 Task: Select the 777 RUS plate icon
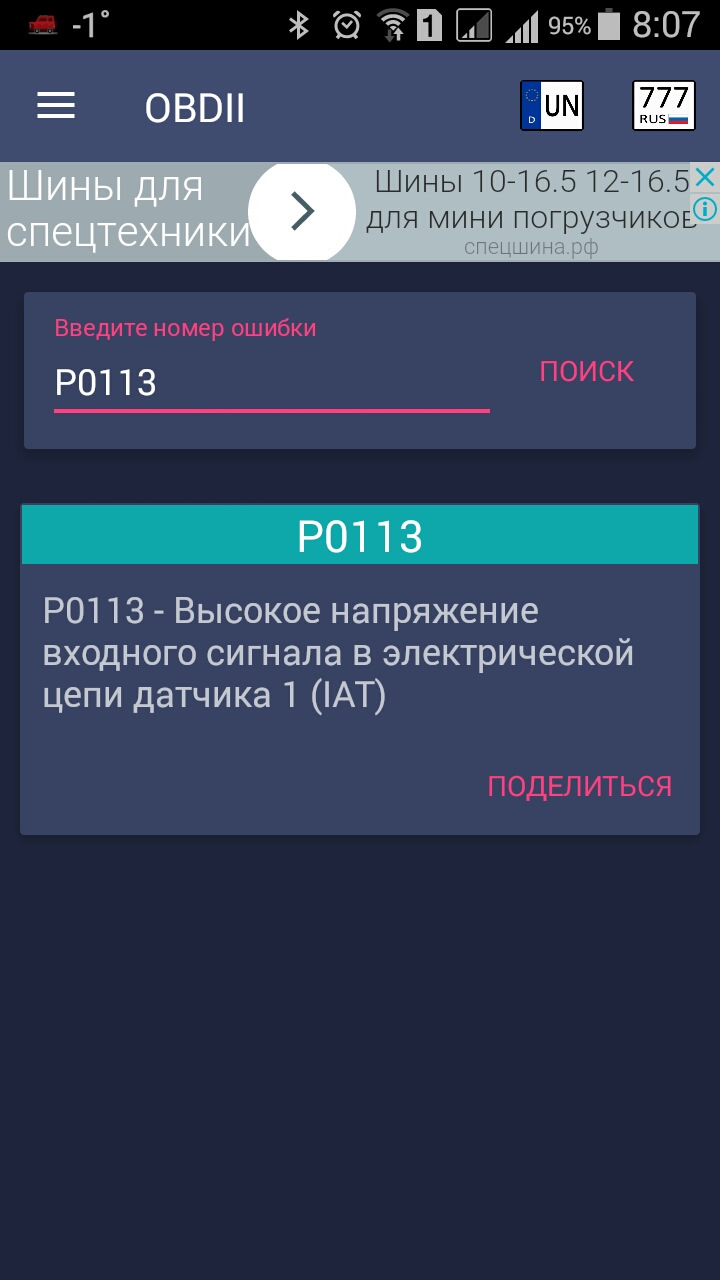[664, 106]
